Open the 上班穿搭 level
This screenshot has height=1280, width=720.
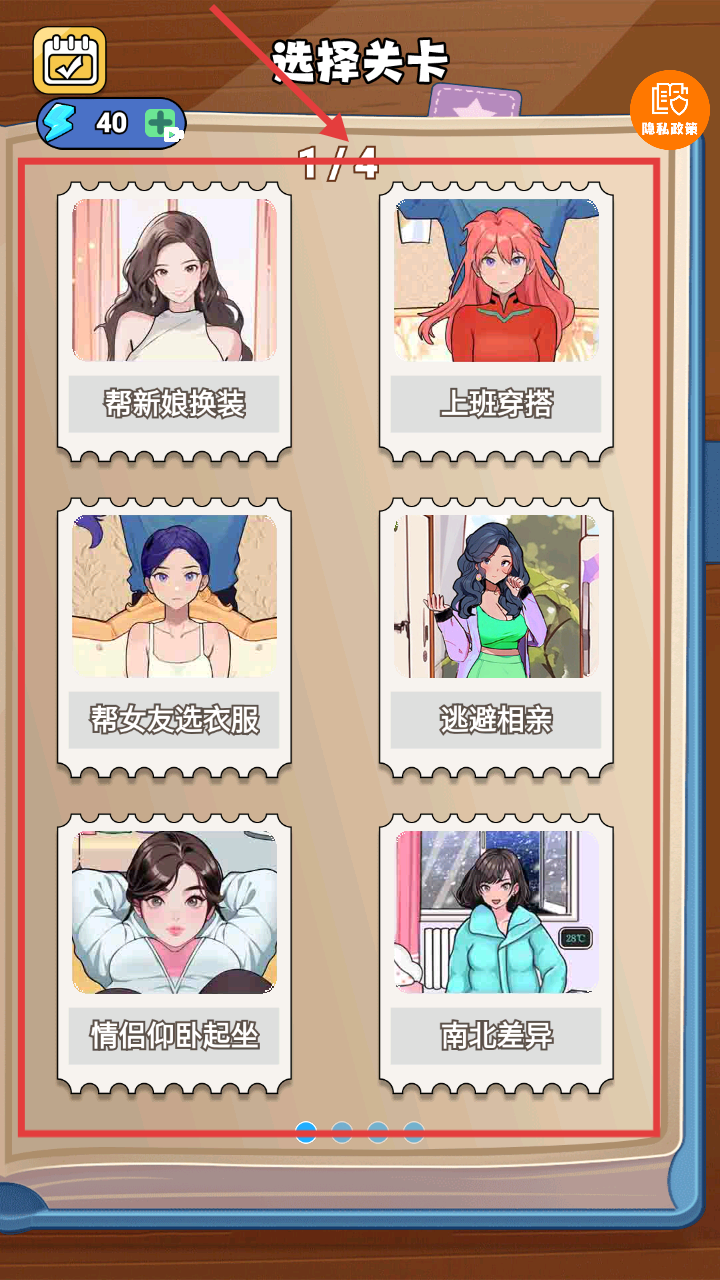pos(496,322)
